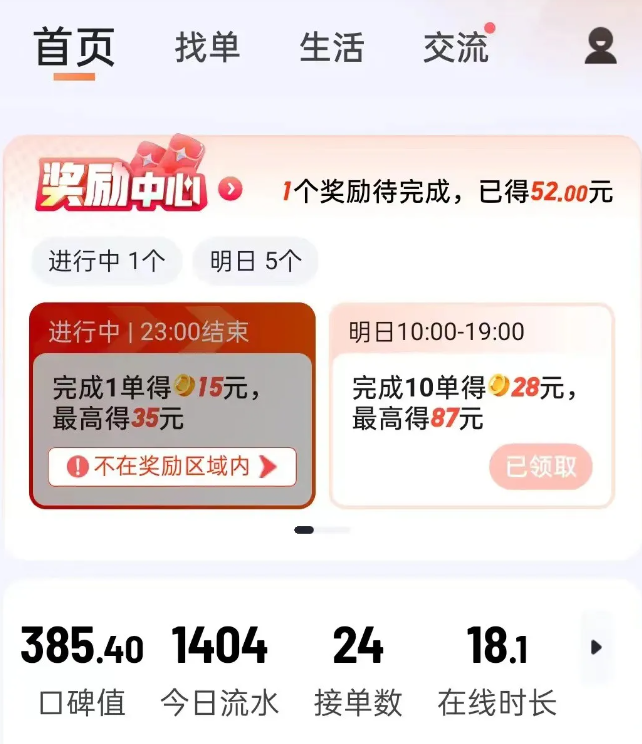This screenshot has width=642, height=744.
Task: Open 奖励中心 via the arrow
Action: coord(231,189)
